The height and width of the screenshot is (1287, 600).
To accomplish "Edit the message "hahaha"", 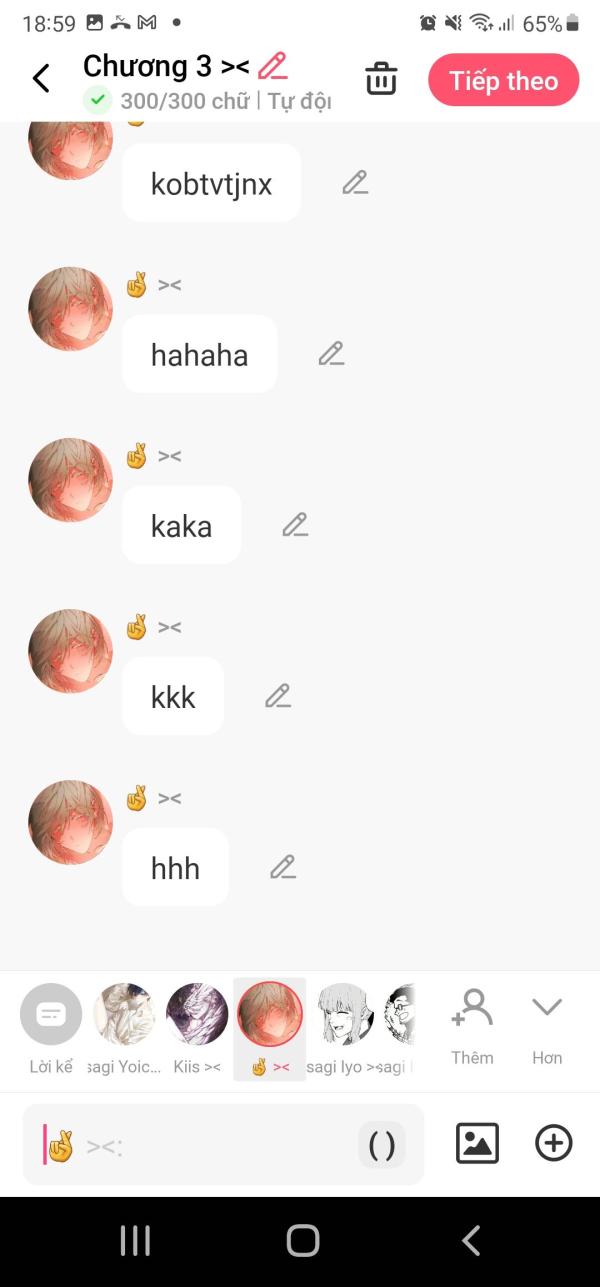I will [331, 354].
